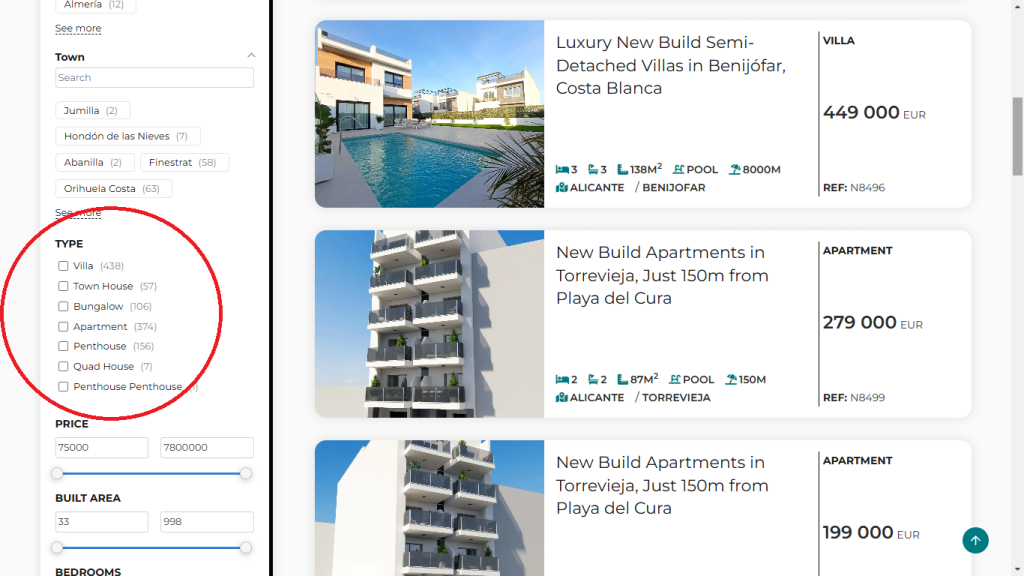Check the Town House checkbox
Image resolution: width=1024 pixels, height=576 pixels.
63,286
